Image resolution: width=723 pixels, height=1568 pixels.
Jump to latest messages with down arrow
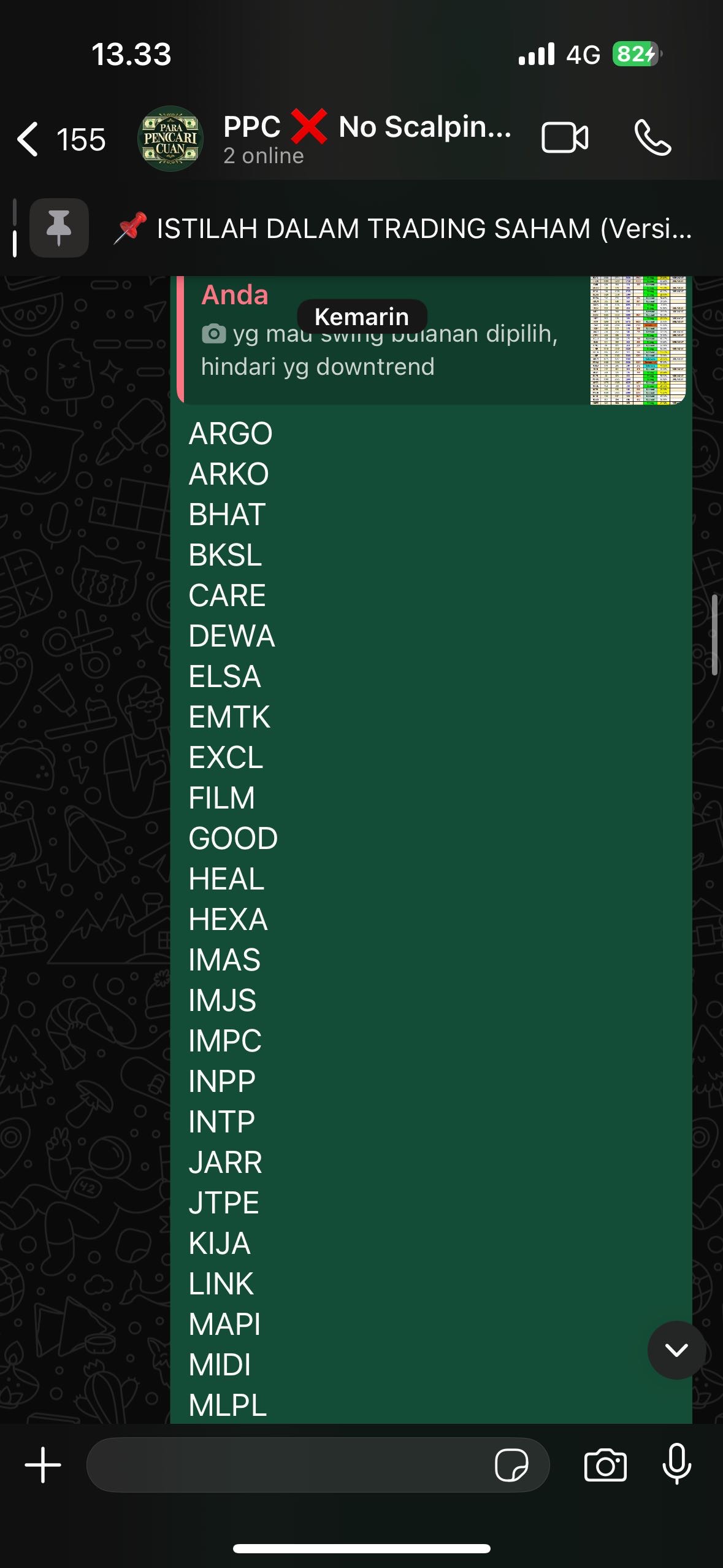pos(676,1350)
